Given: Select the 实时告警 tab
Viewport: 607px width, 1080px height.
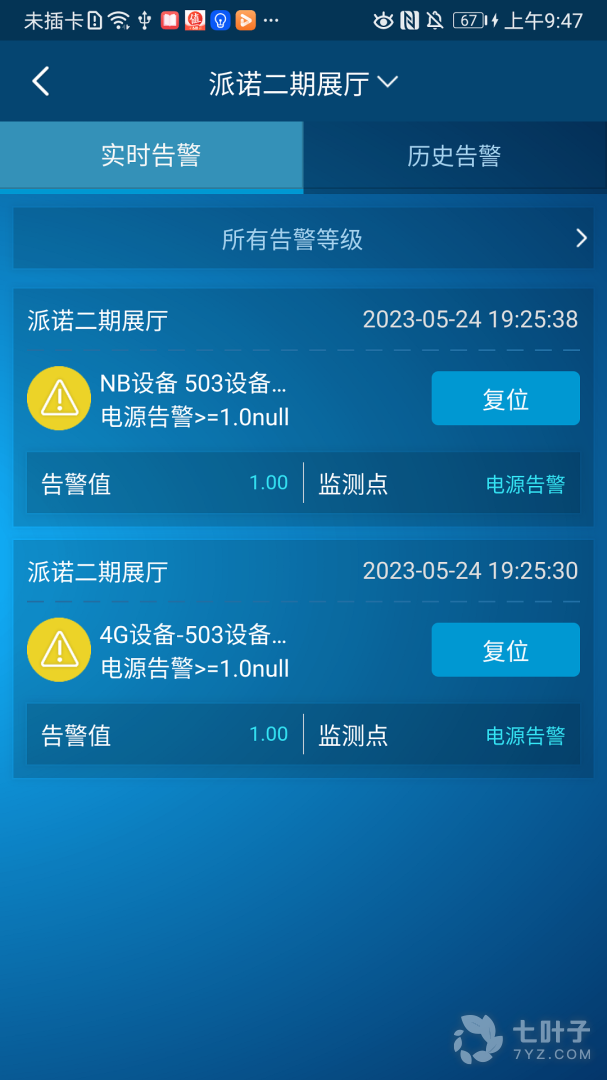Looking at the screenshot, I should [x=151, y=155].
